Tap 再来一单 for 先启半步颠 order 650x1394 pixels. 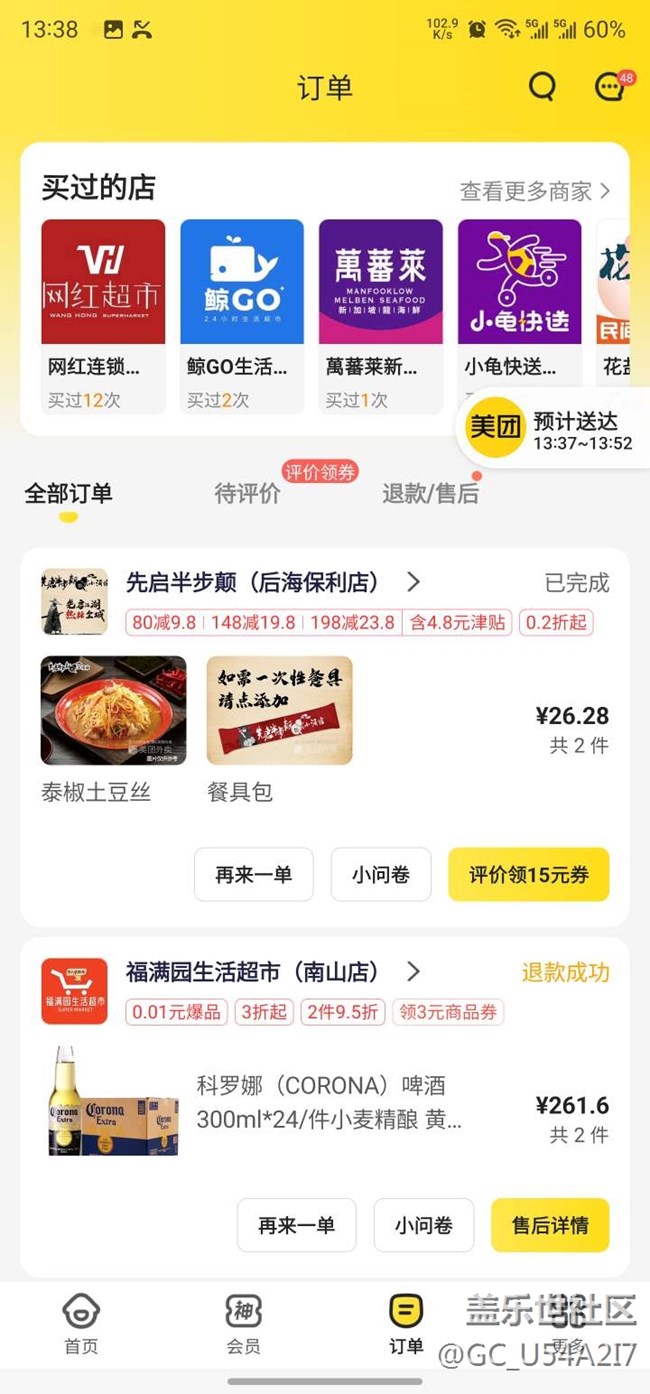tap(253, 875)
